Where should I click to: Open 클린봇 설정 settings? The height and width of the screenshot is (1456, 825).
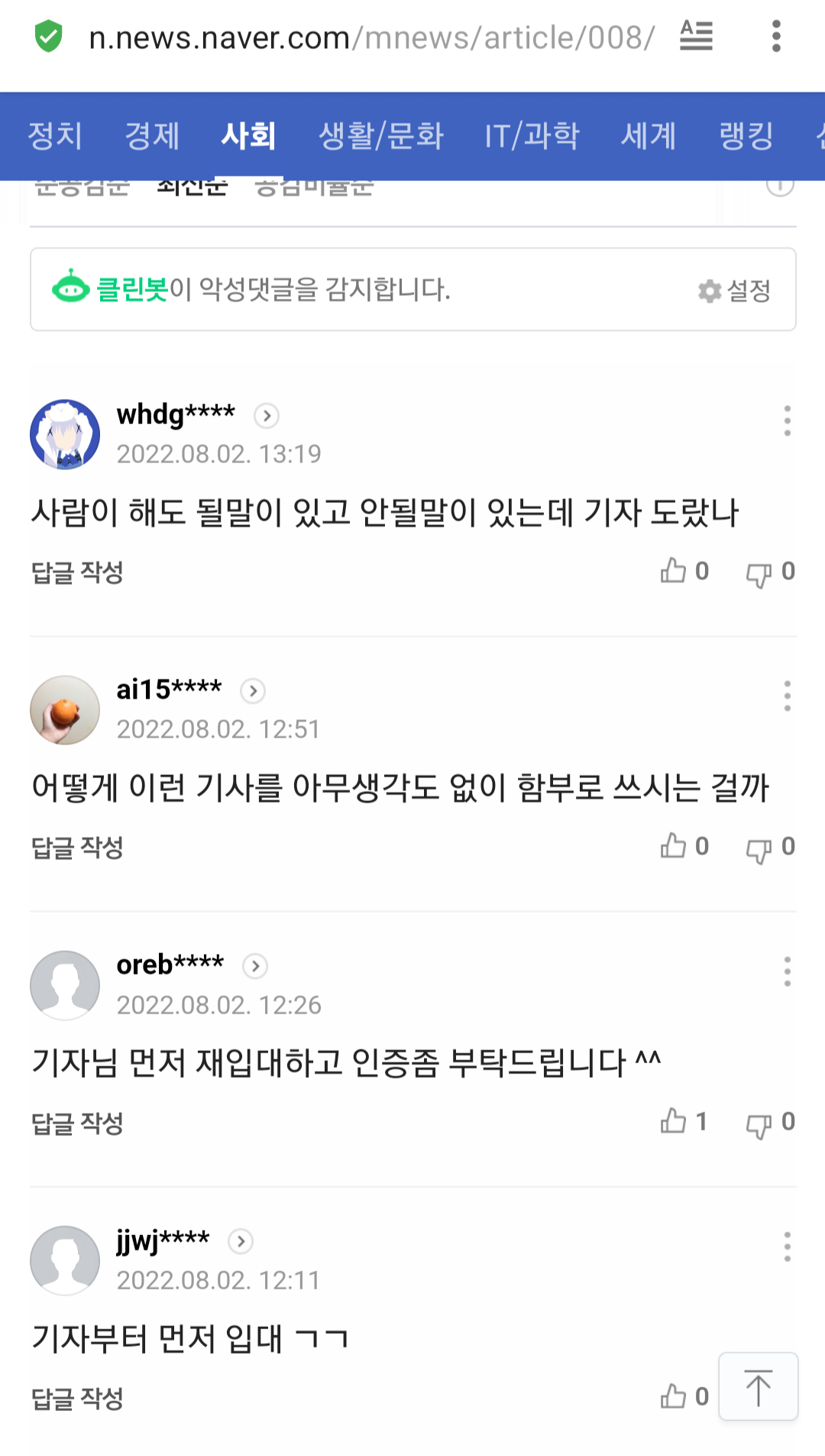[x=734, y=290]
